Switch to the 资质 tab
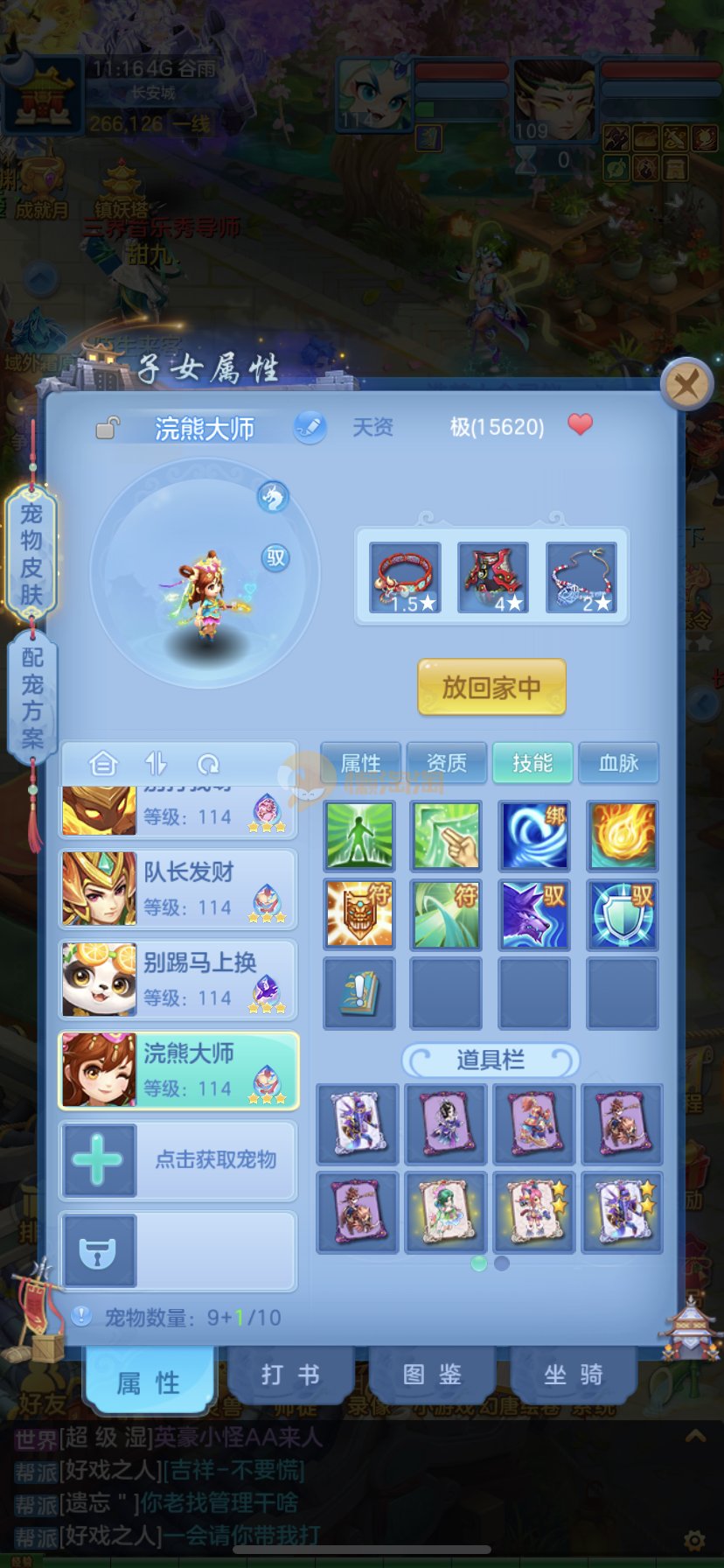The image size is (724, 1568). [446, 763]
